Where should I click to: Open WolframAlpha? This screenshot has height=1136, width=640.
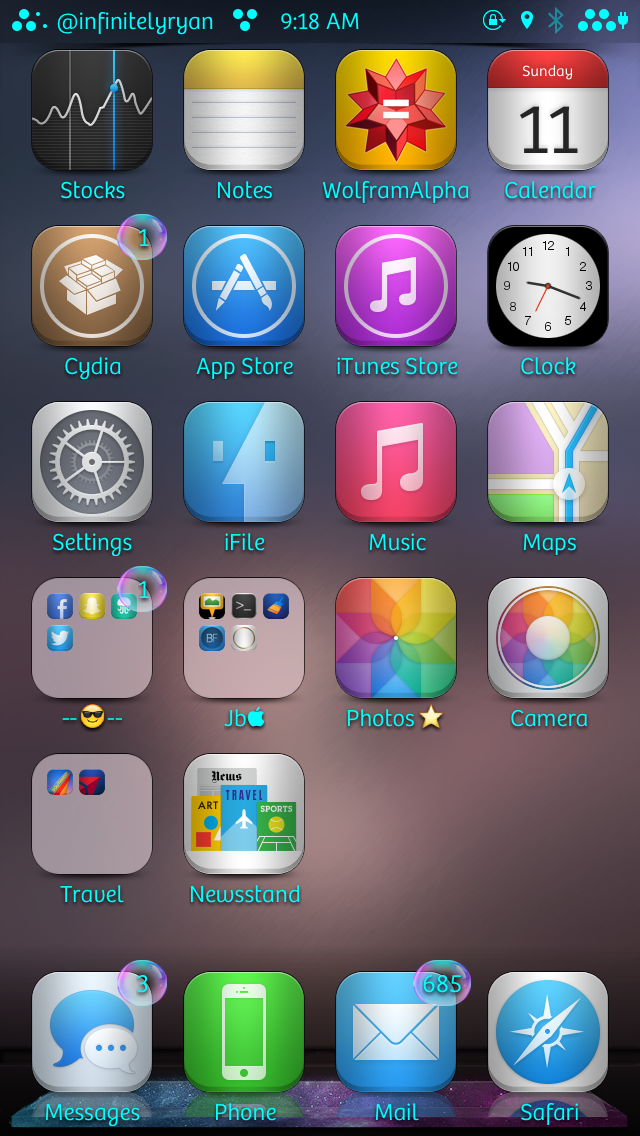tap(396, 110)
